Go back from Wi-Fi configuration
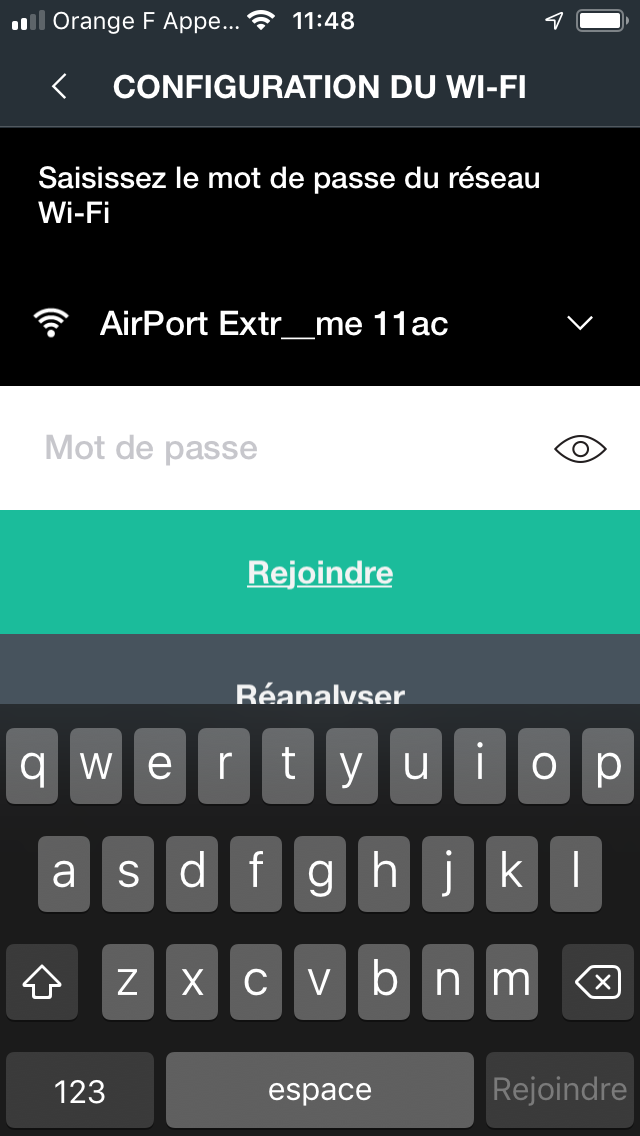This screenshot has width=640, height=1136. [x=59, y=87]
